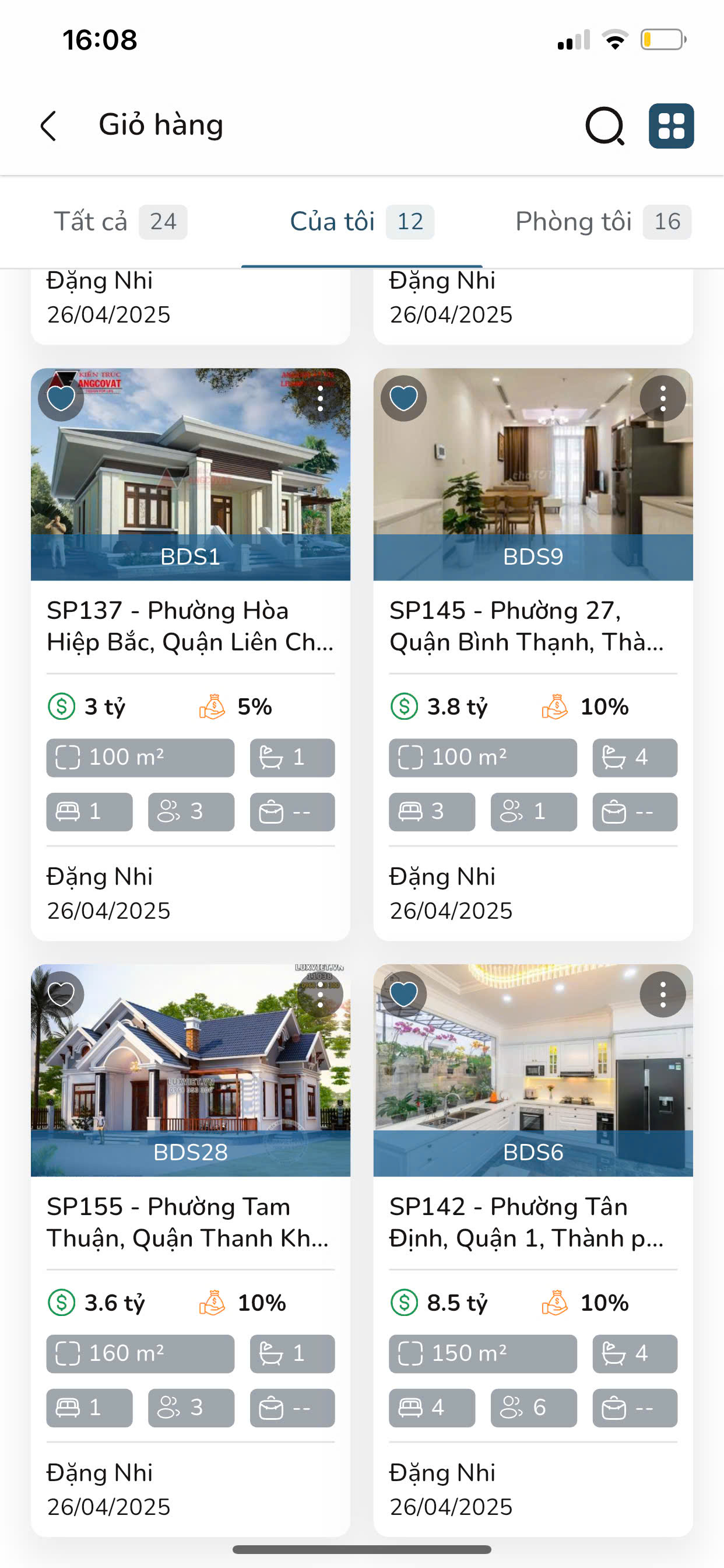
Task: Open the BDS9 property card SP145
Action: tap(533, 627)
